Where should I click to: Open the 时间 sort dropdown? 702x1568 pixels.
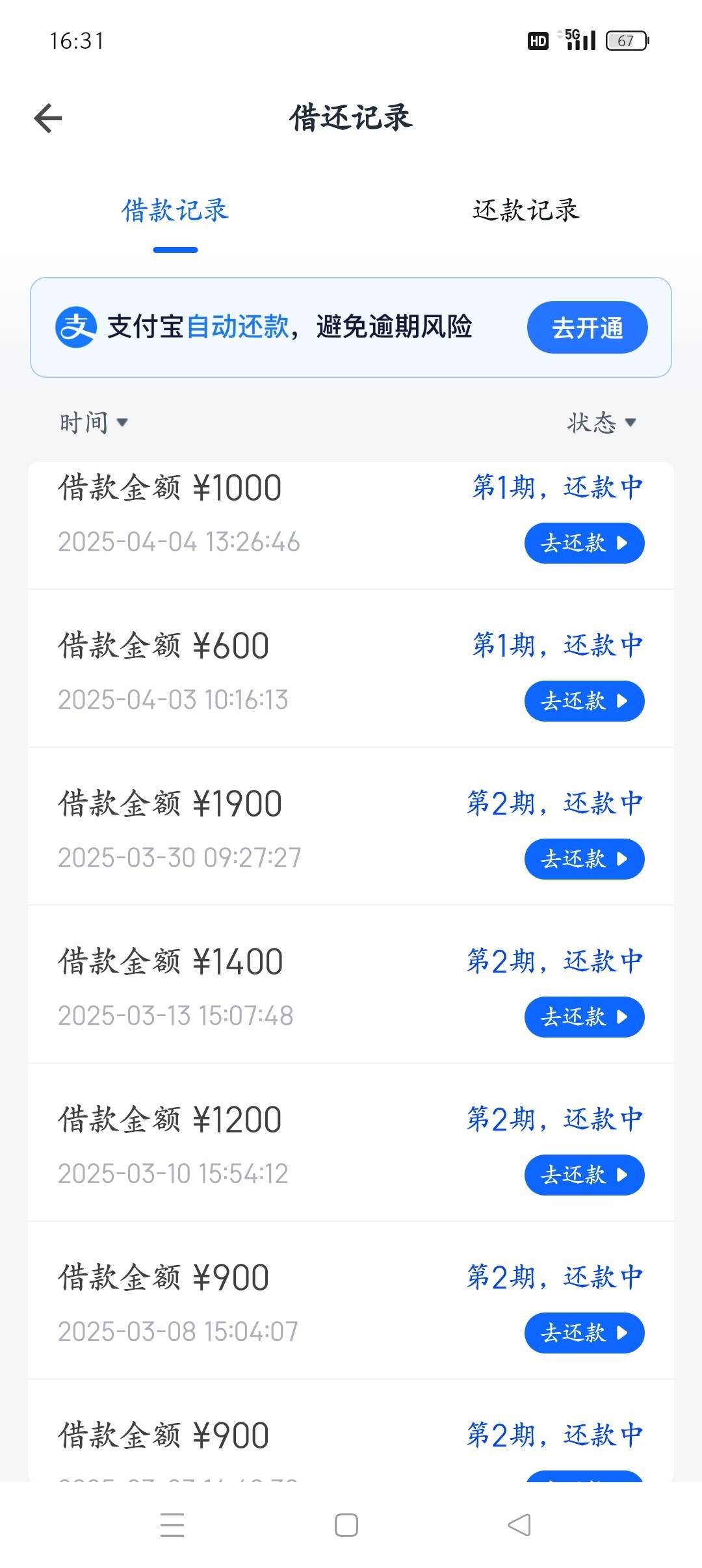pyautogui.click(x=94, y=423)
